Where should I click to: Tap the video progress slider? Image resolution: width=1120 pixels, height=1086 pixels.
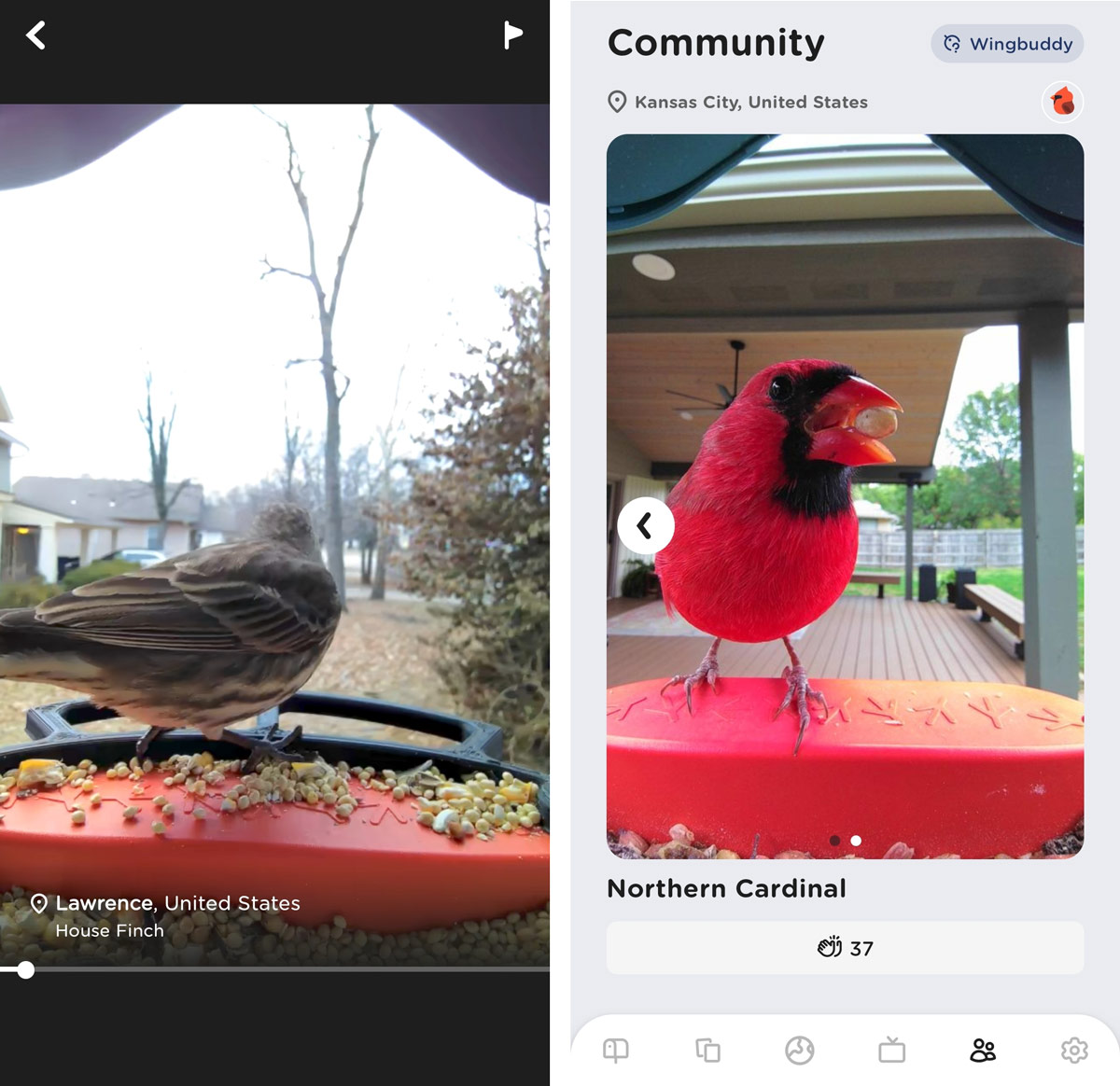[x=26, y=970]
